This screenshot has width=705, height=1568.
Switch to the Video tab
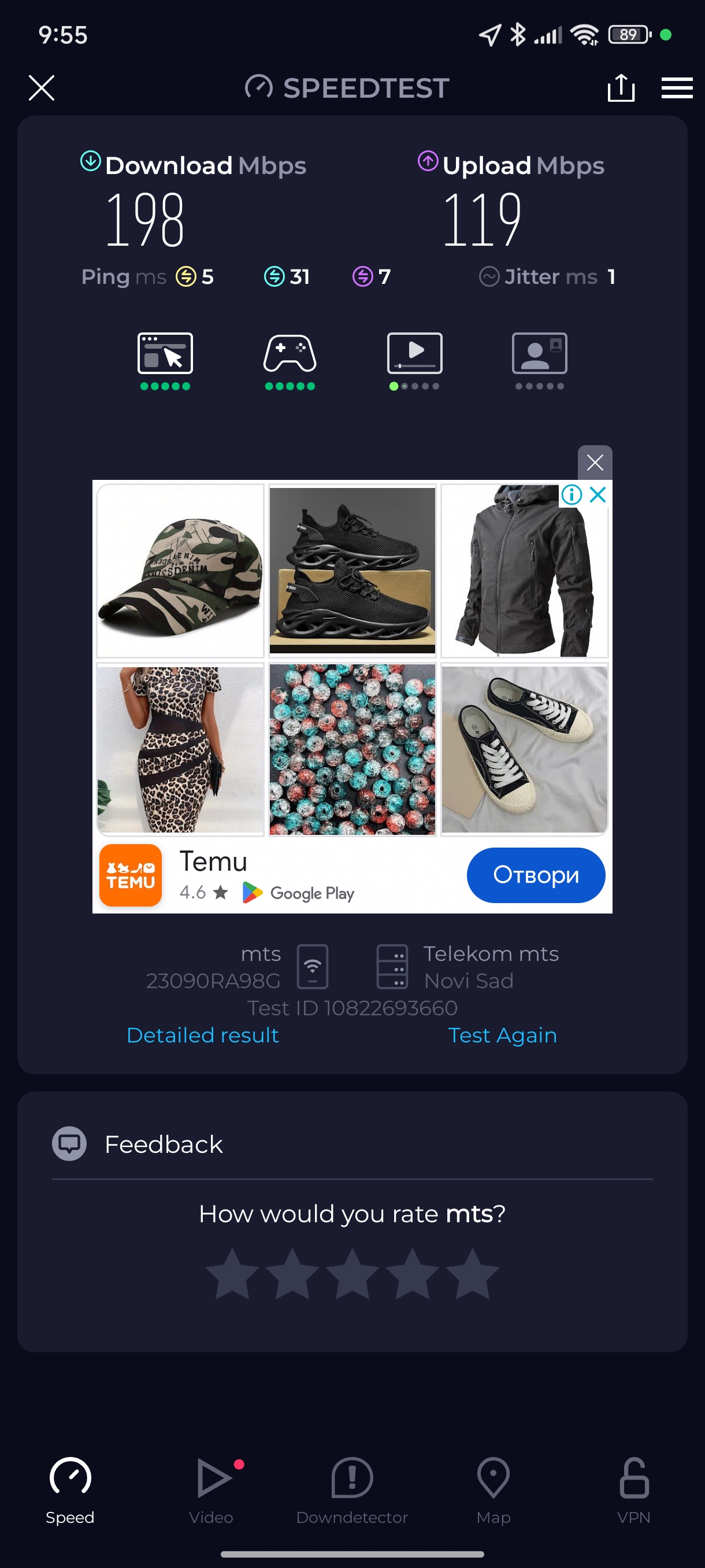point(211,1489)
